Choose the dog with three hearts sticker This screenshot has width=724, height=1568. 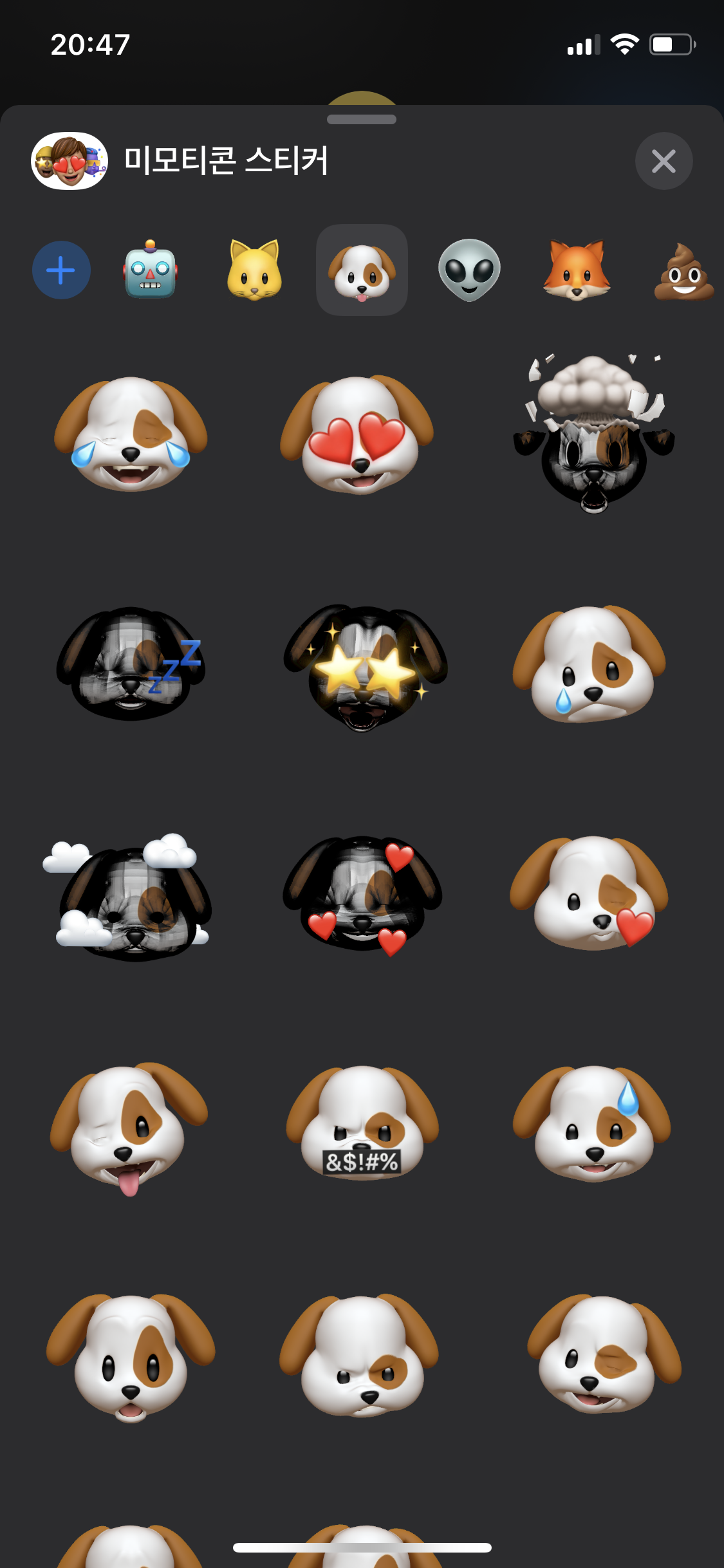coord(363,895)
